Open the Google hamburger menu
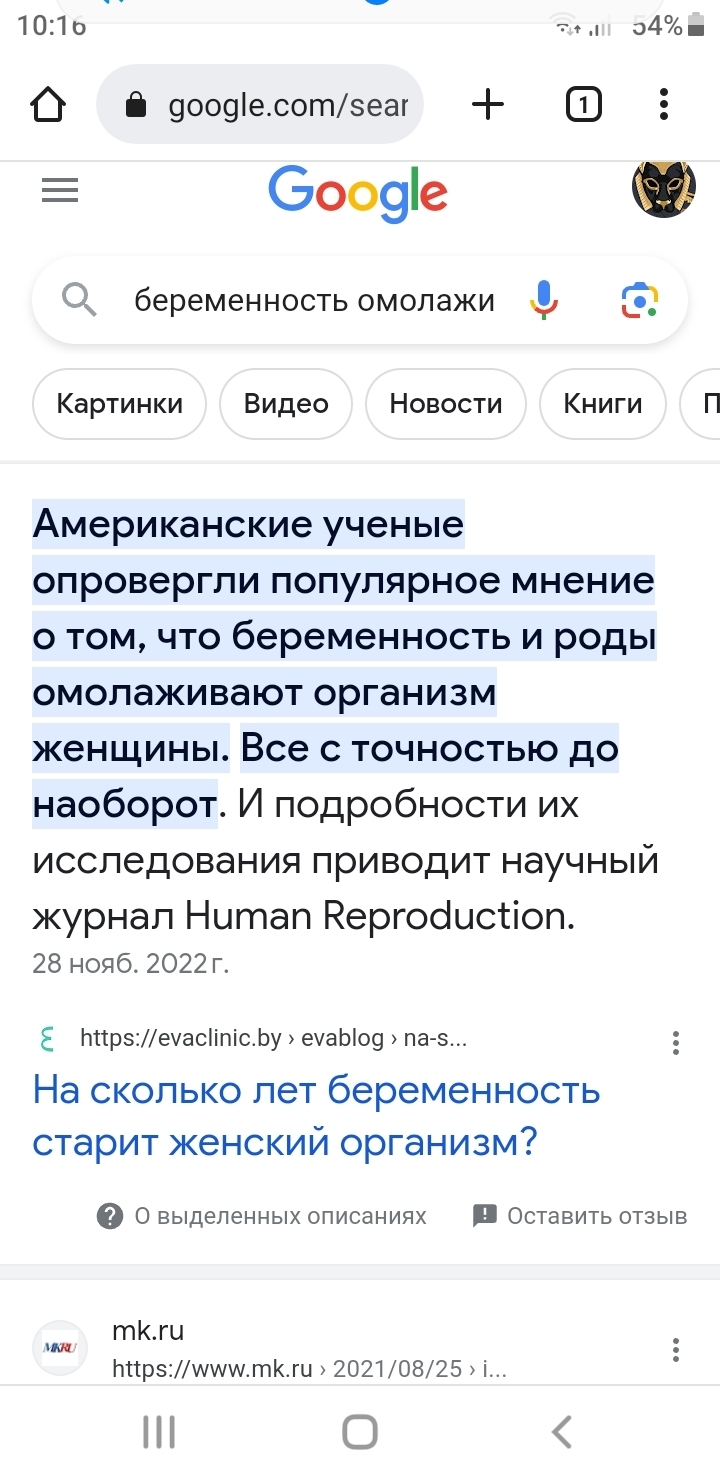Screen dimensions: 720x1480 (60, 191)
